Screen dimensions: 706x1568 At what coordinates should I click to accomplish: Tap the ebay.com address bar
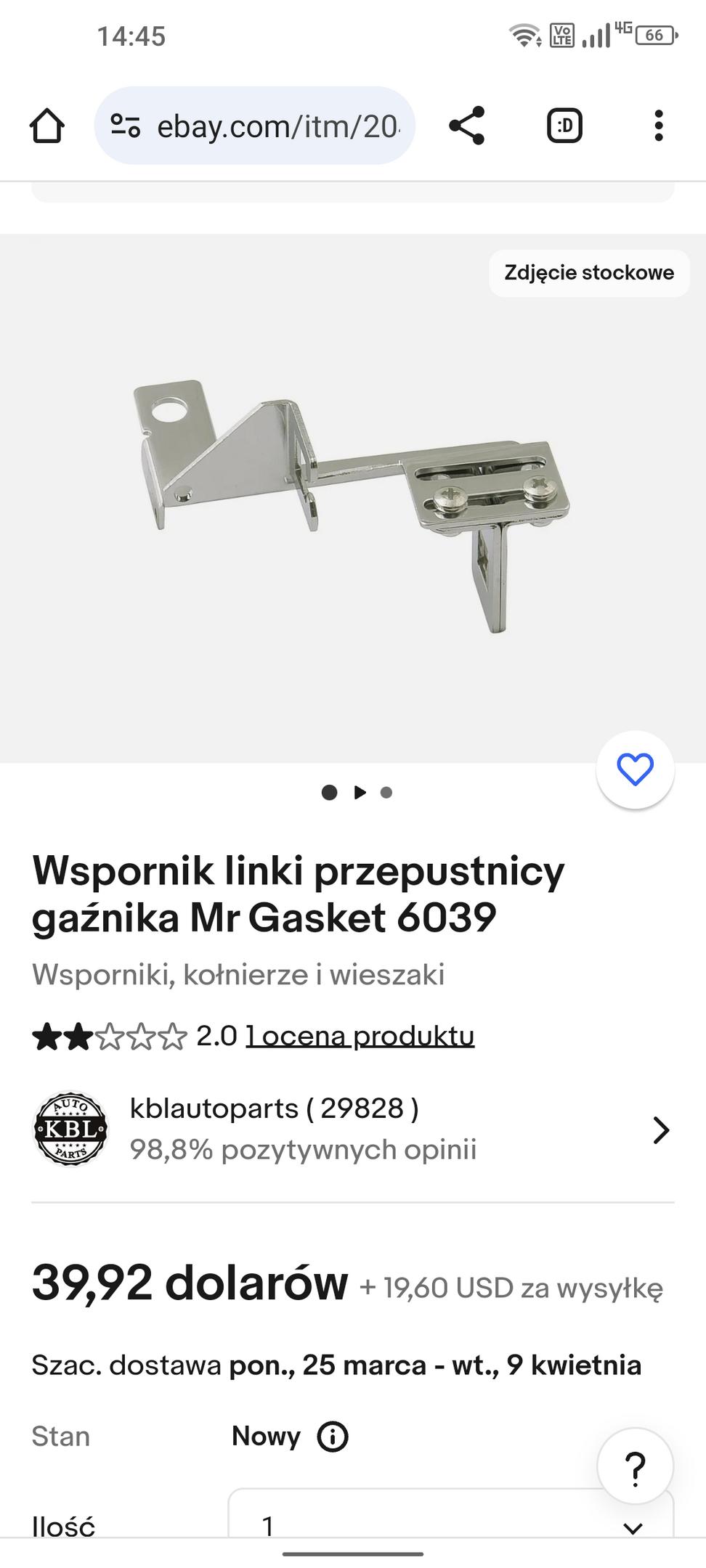click(x=254, y=126)
